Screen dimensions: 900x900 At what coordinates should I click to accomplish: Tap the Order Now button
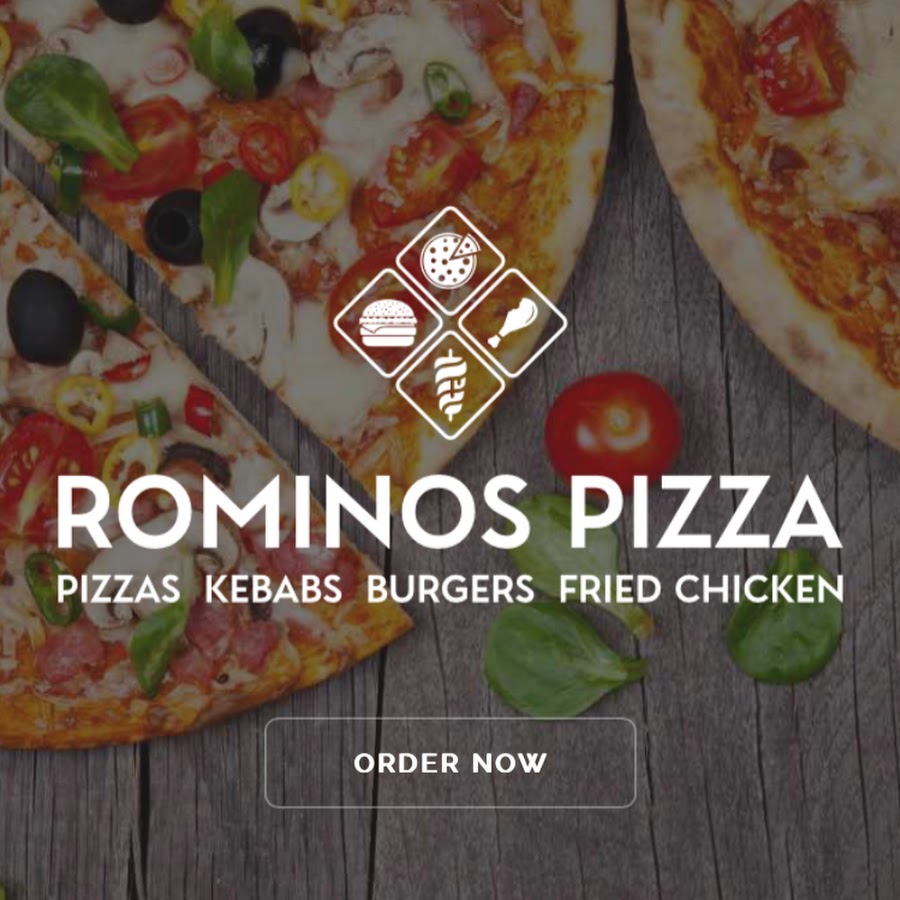pyautogui.click(x=450, y=763)
